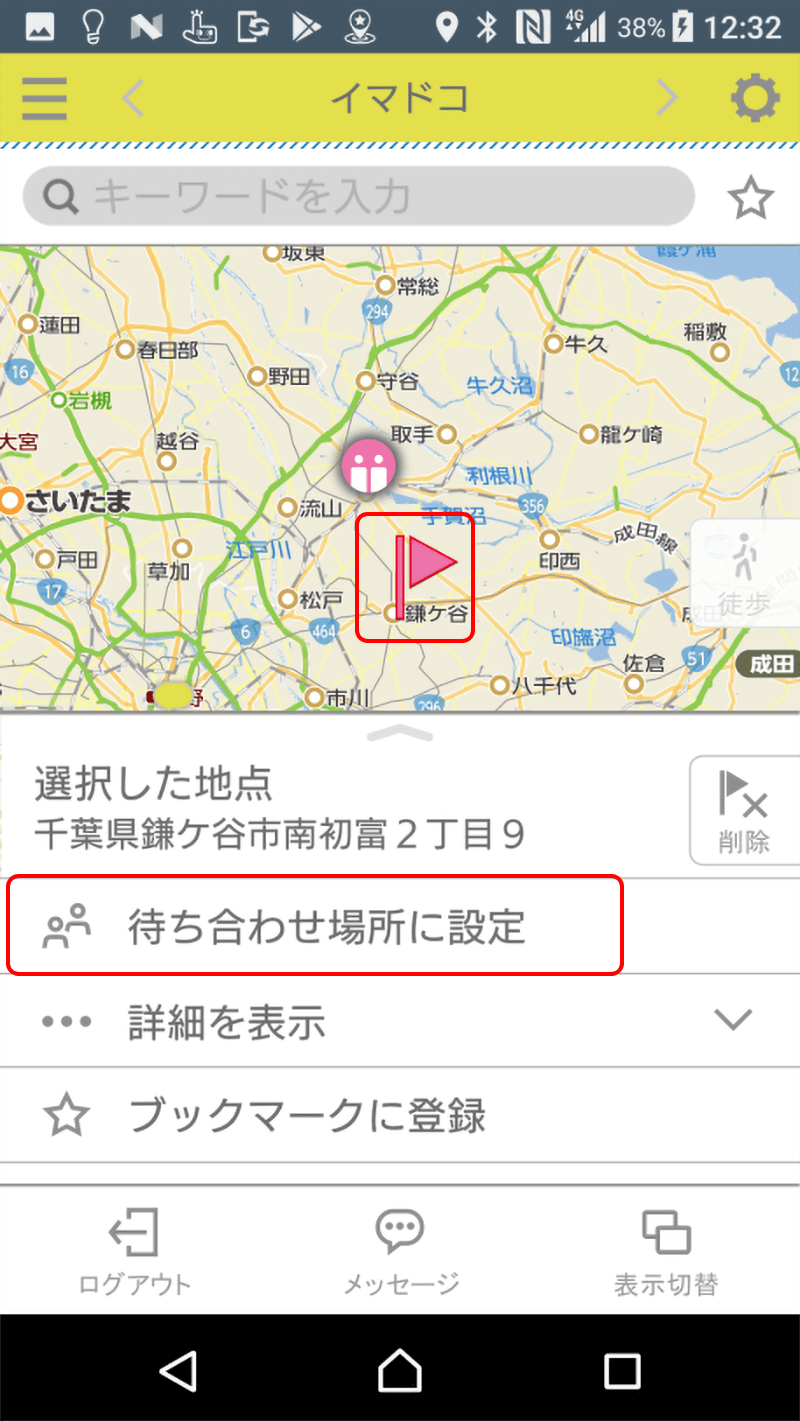Tap ログアウト at the bottom
This screenshot has width=800, height=1421.
(134, 1252)
